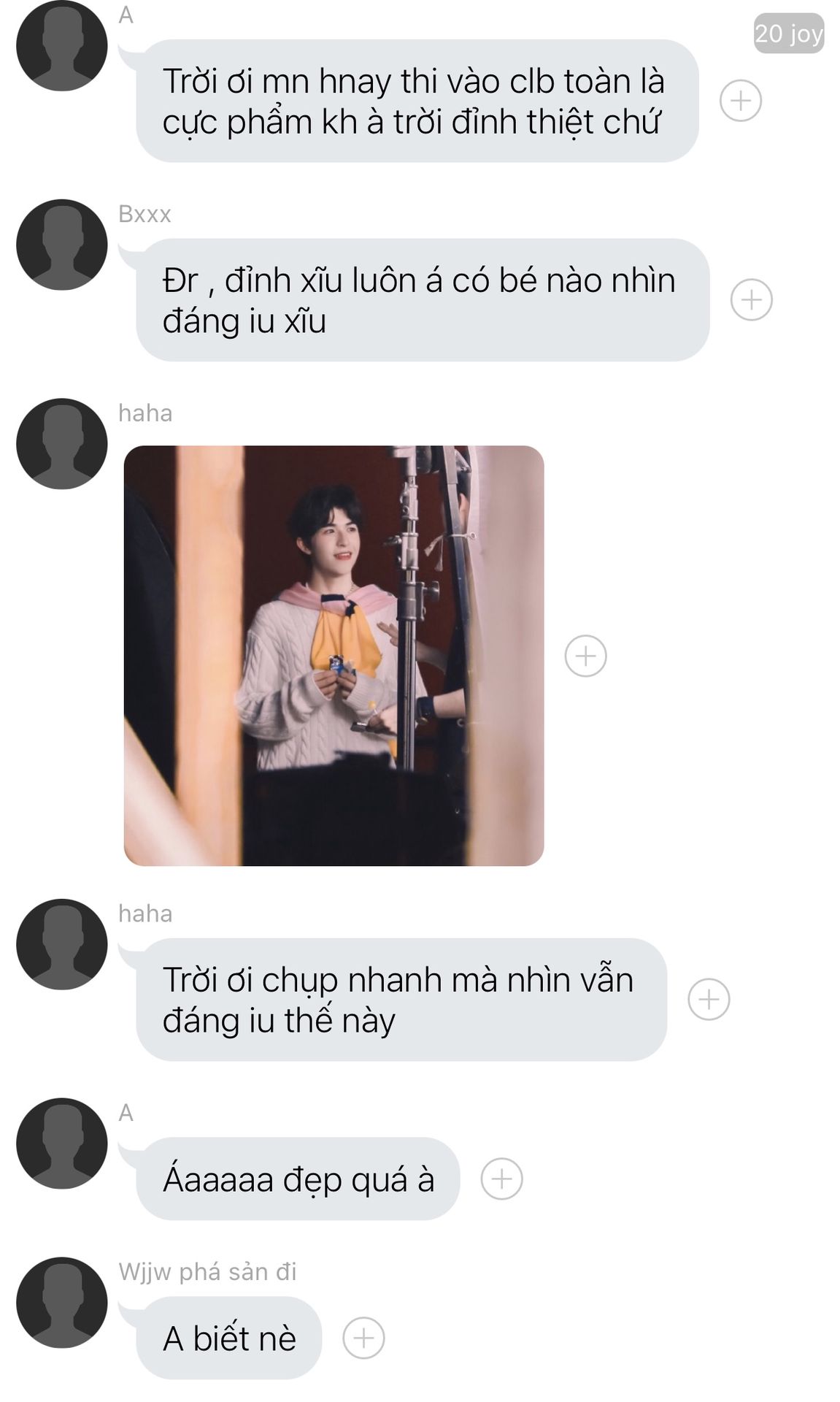Tap the plus icon next to "Đr, đỉnh xĩu" message

[751, 299]
